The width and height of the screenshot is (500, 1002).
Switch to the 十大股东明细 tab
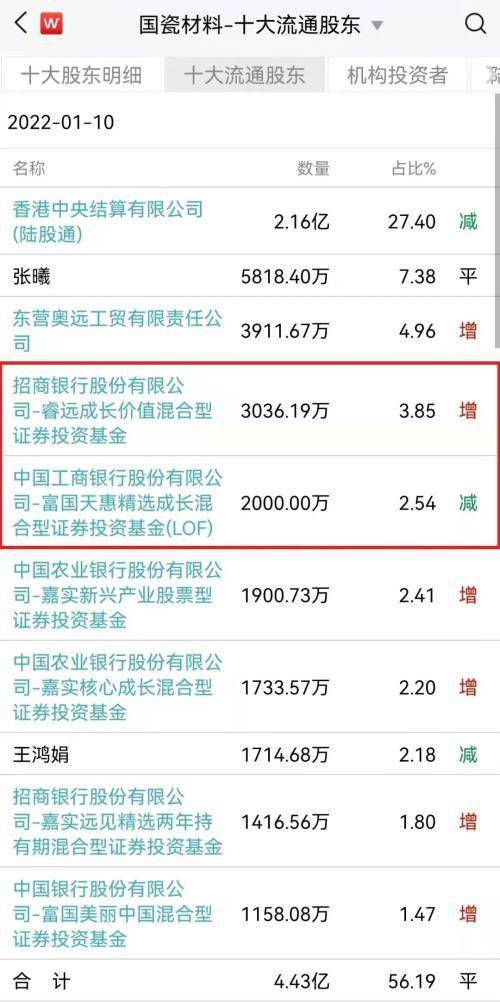[x=81, y=75]
